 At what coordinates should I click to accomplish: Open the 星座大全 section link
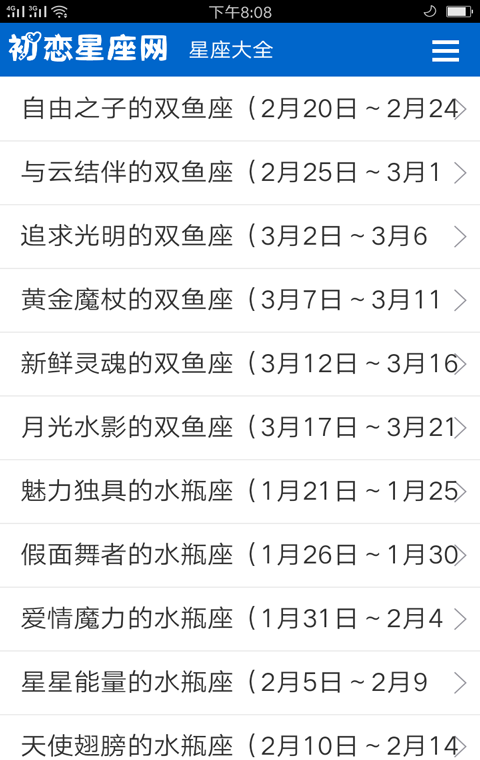coord(231,50)
